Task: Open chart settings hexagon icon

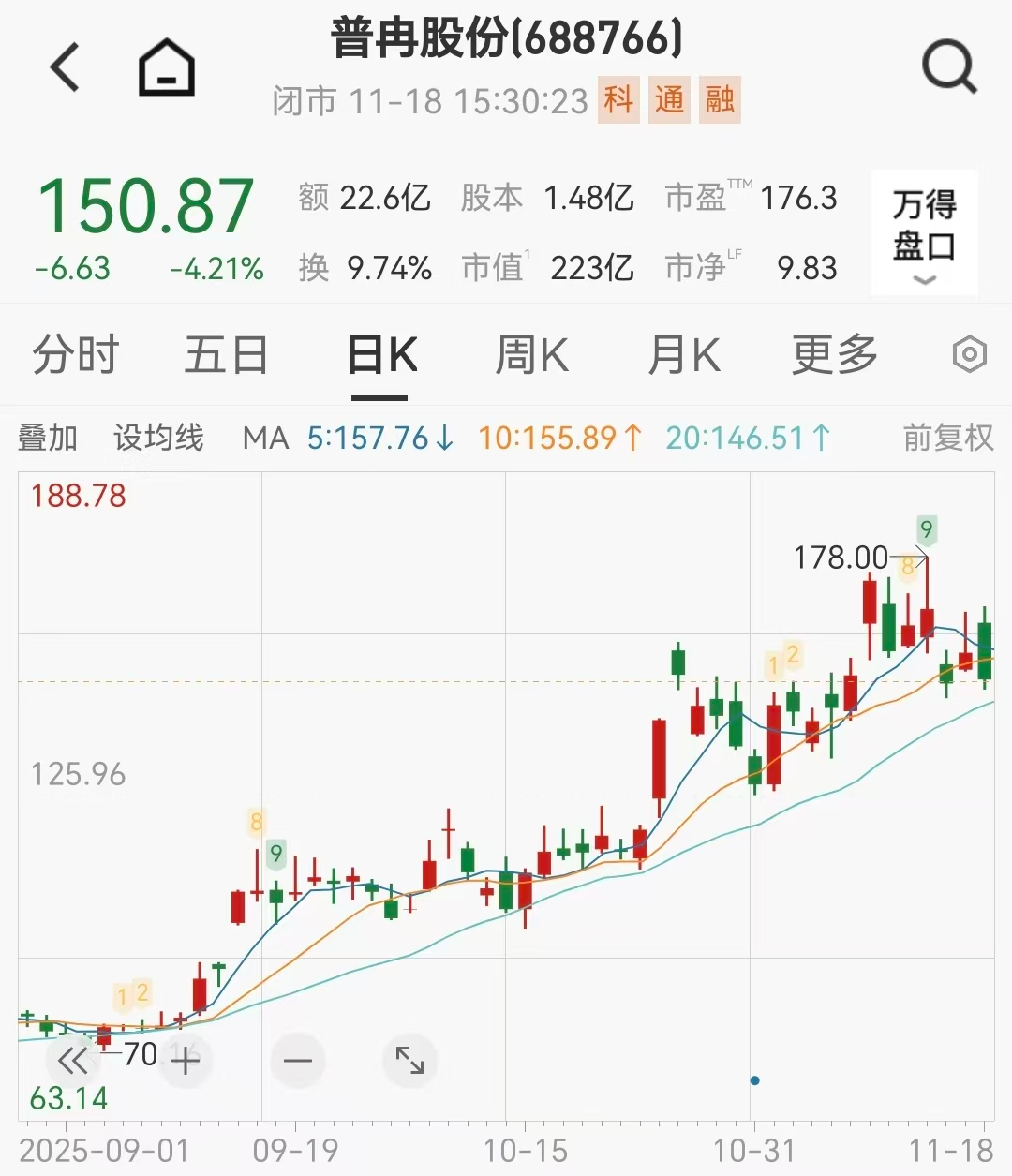Action: point(969,355)
